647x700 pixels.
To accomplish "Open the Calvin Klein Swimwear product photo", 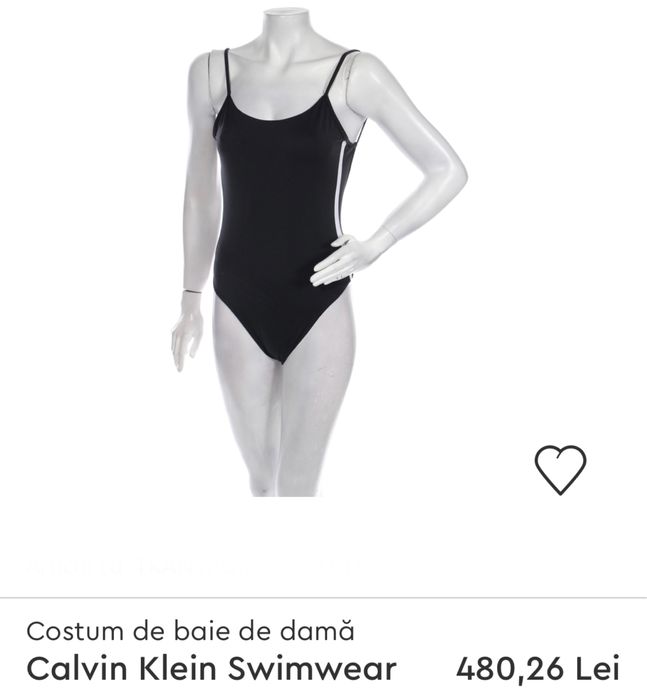I will click(300, 250).
